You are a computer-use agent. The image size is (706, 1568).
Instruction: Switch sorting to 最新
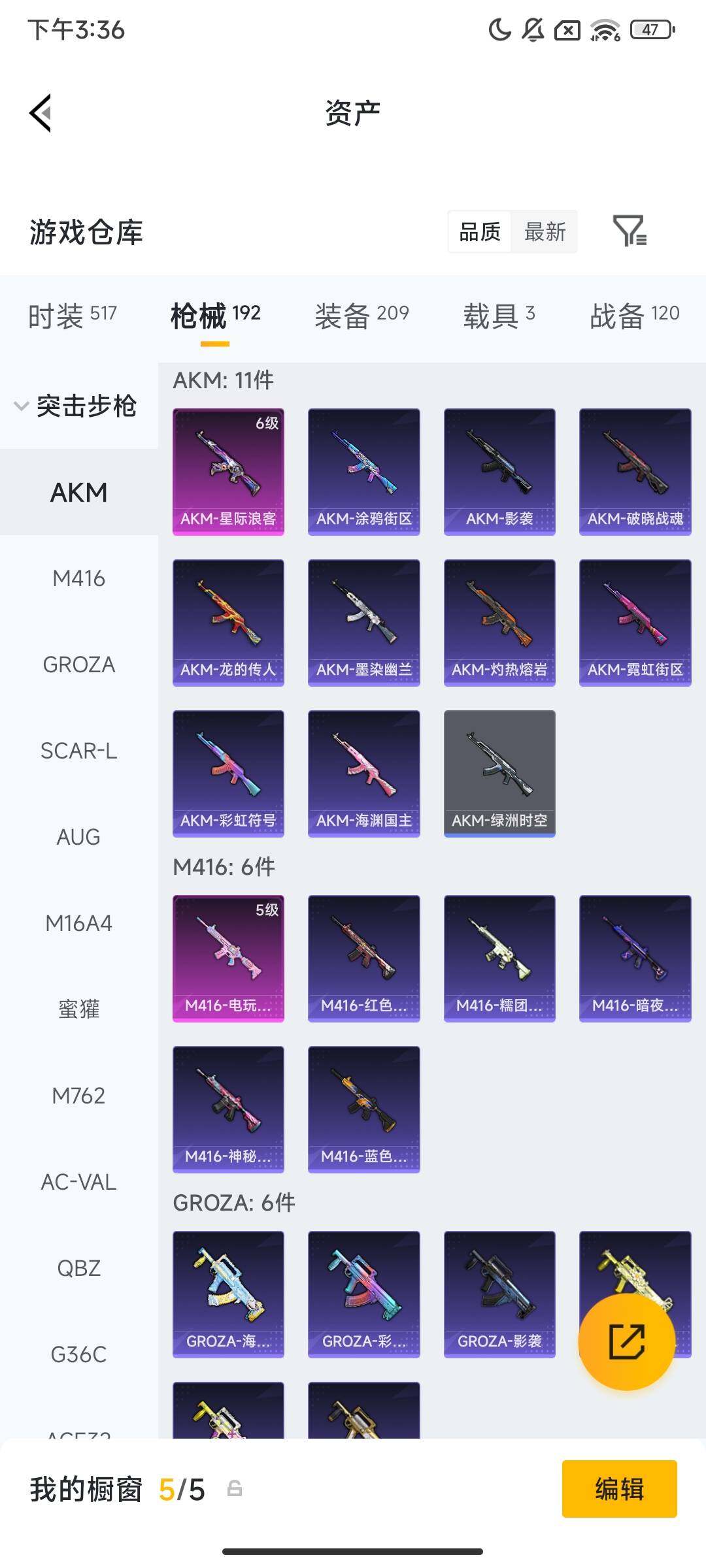(x=545, y=232)
